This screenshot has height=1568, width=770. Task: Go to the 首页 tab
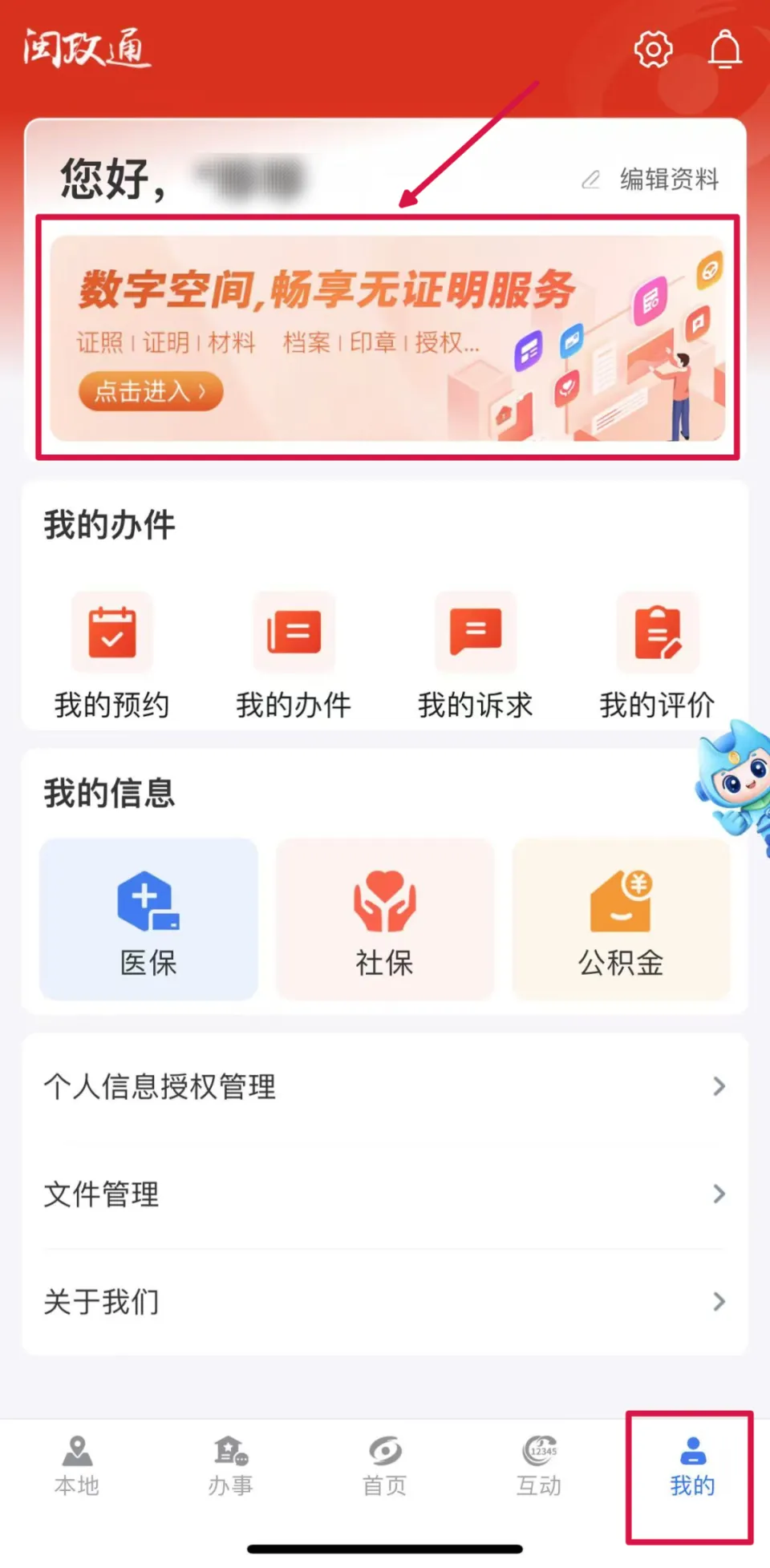385,1465
